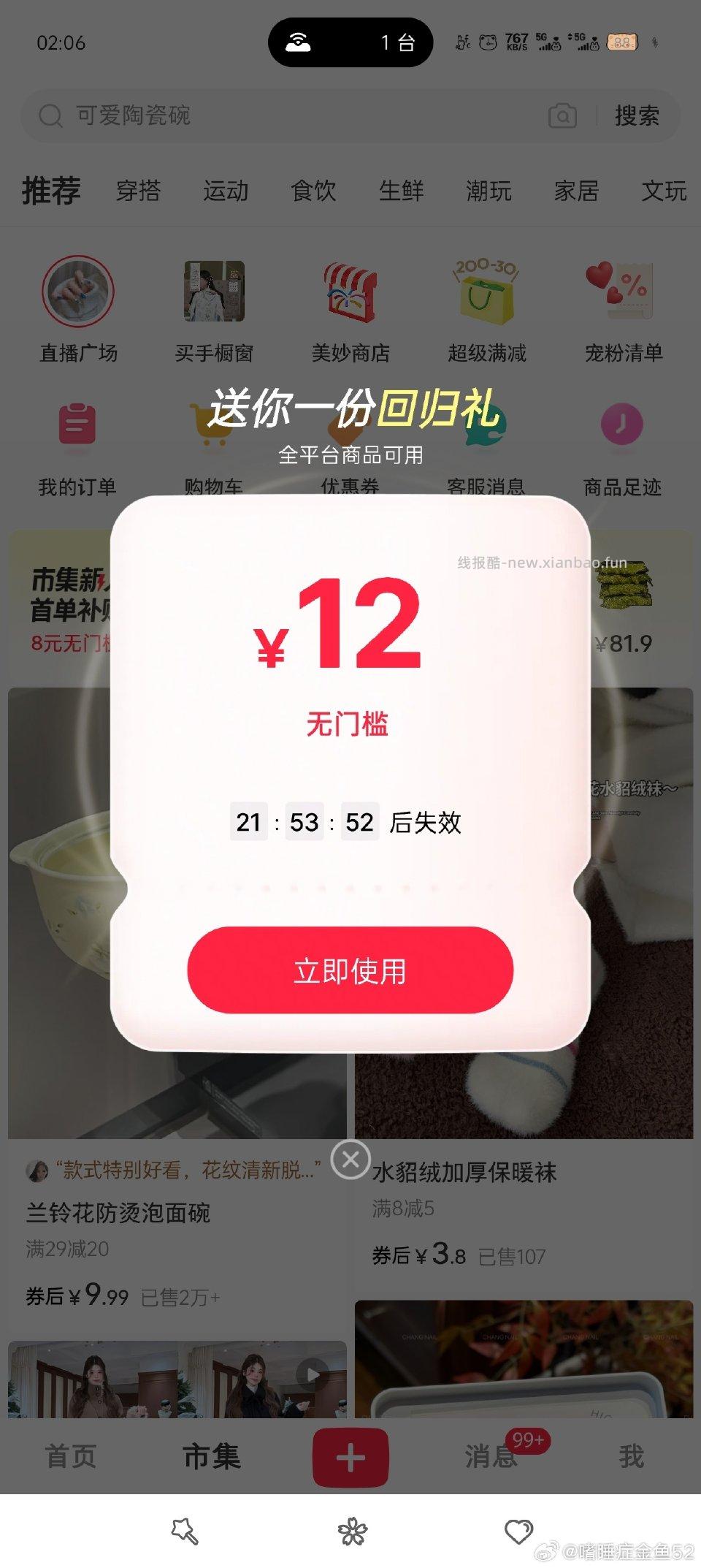701x1568 pixels.
Task: Tap 搜索 to search for 可爱陶瓷碗
Action: point(637,115)
